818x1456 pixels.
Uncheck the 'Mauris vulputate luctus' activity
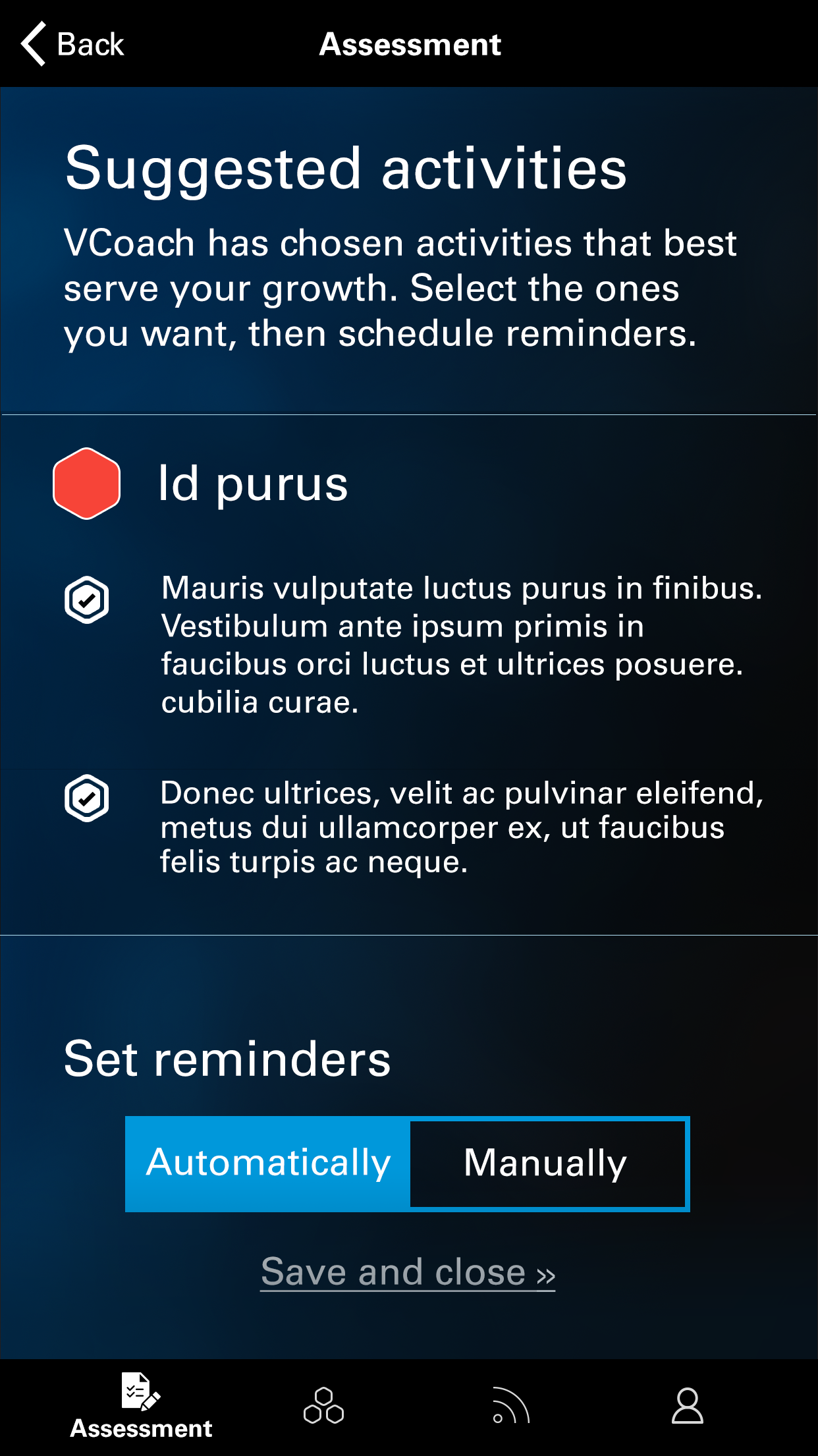[86, 600]
